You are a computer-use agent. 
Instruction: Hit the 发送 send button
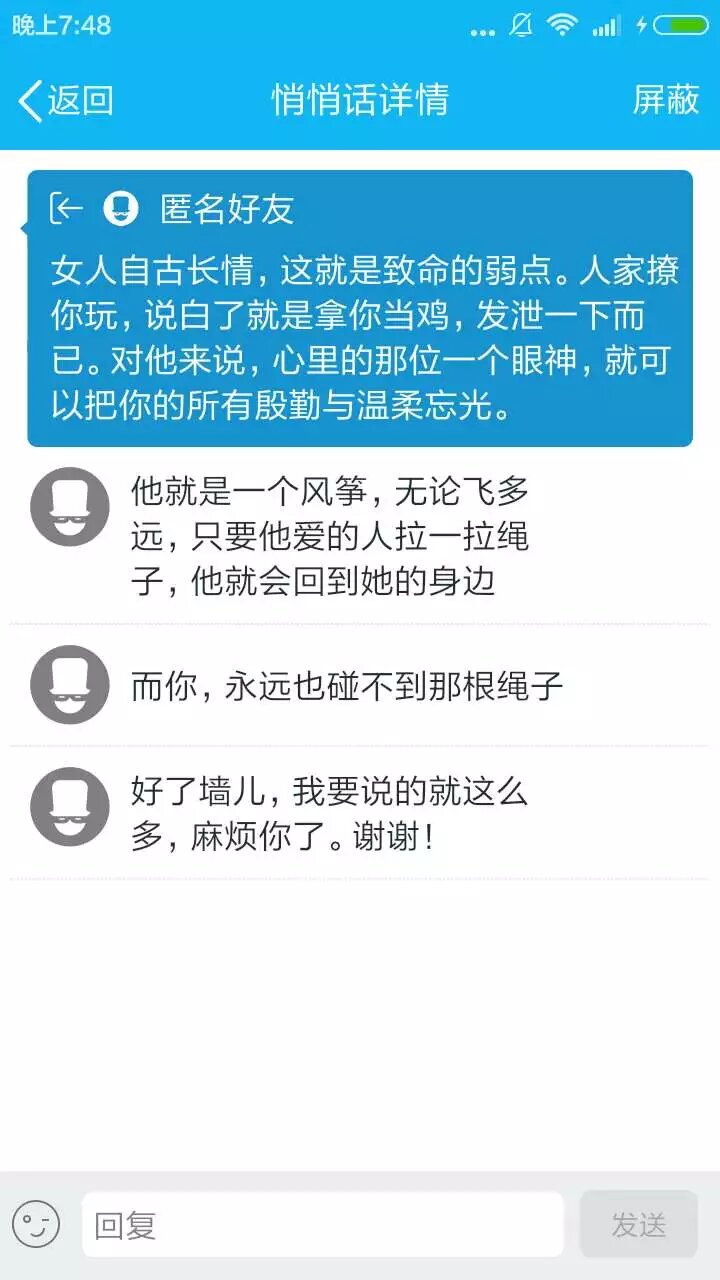[x=638, y=1225]
